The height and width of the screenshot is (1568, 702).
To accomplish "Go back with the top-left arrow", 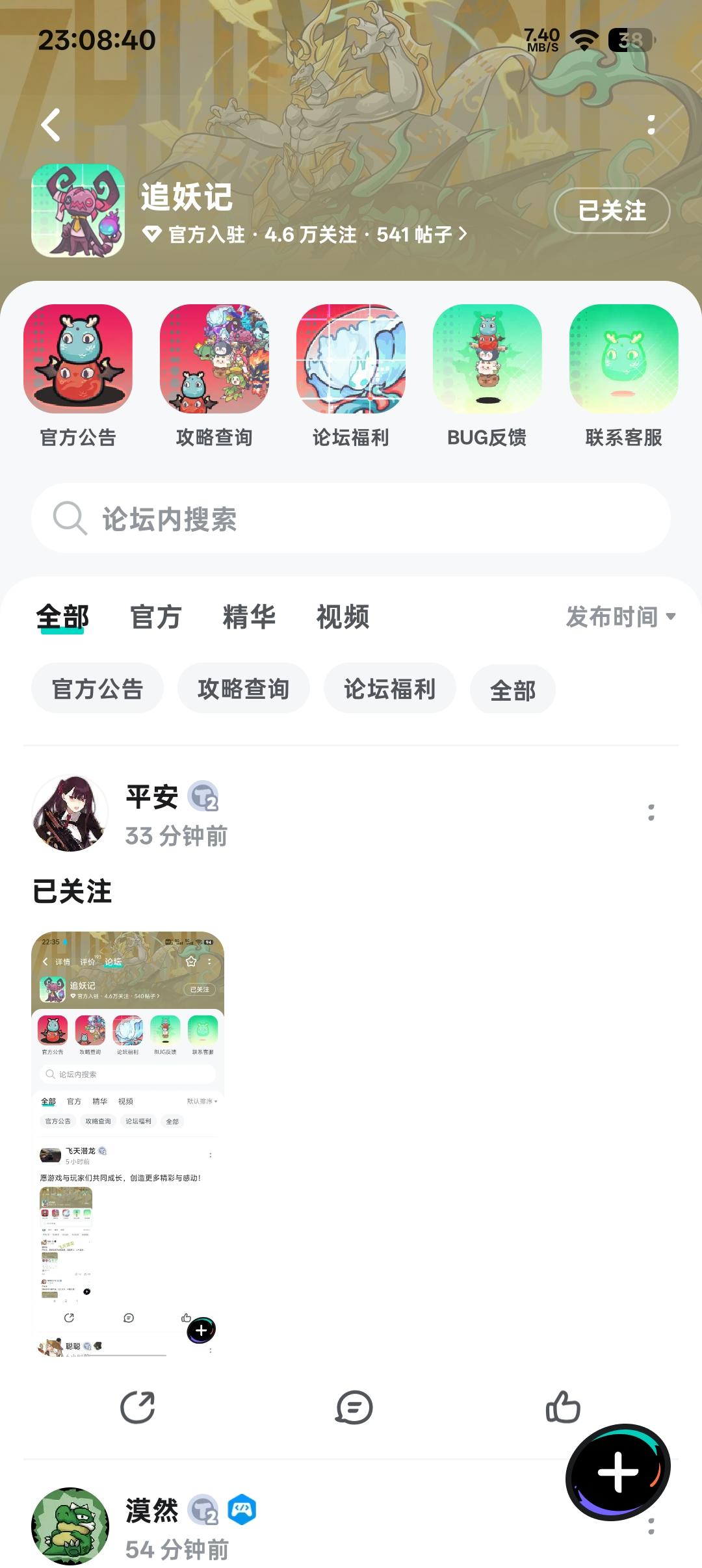I will (x=51, y=126).
